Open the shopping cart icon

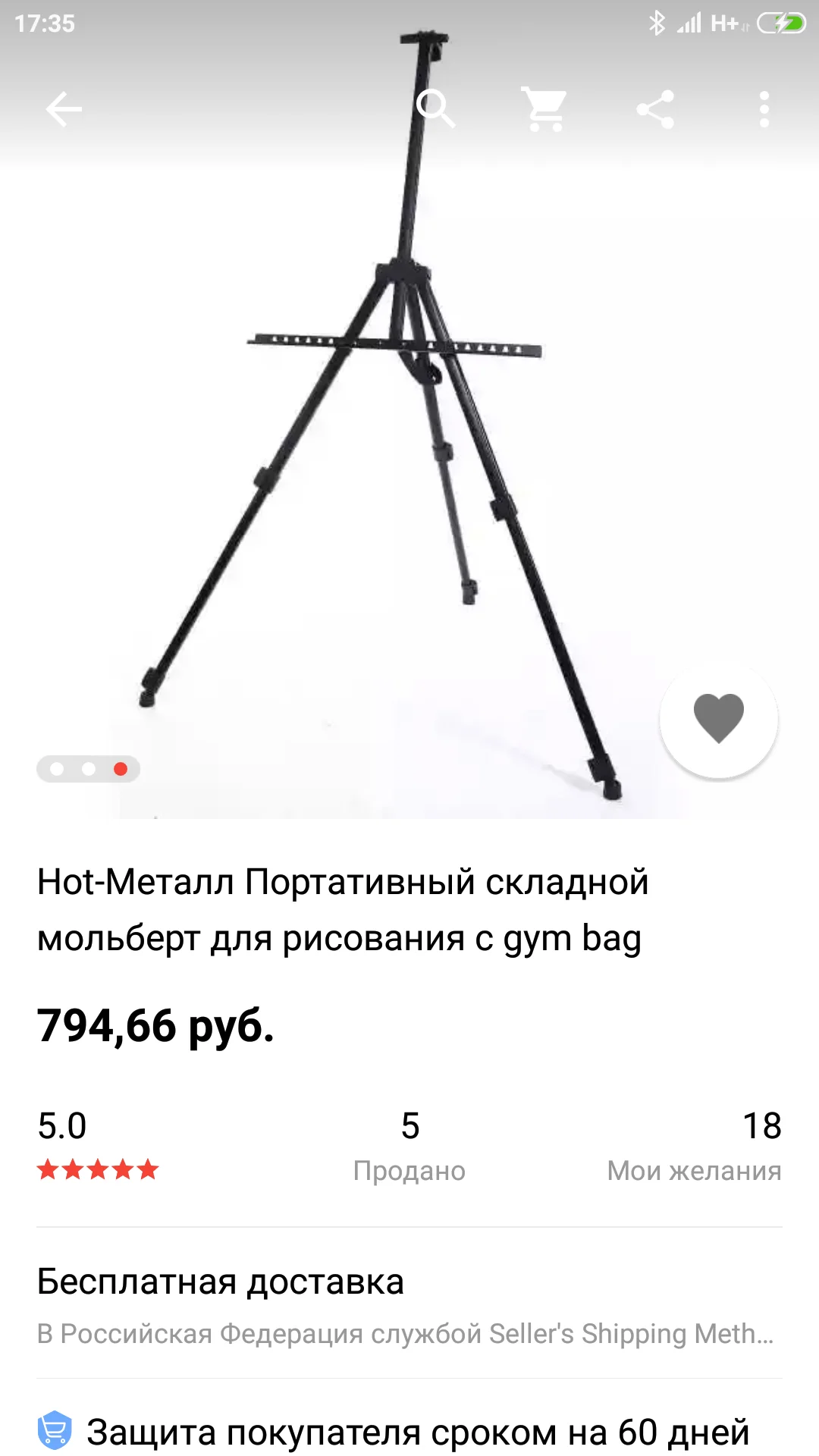[544, 108]
